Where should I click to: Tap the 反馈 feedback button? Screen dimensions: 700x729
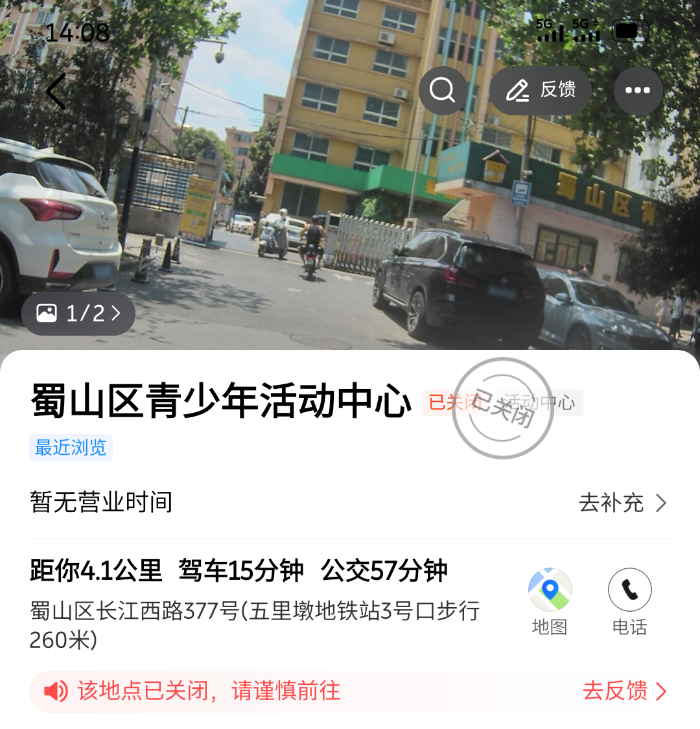tap(540, 90)
